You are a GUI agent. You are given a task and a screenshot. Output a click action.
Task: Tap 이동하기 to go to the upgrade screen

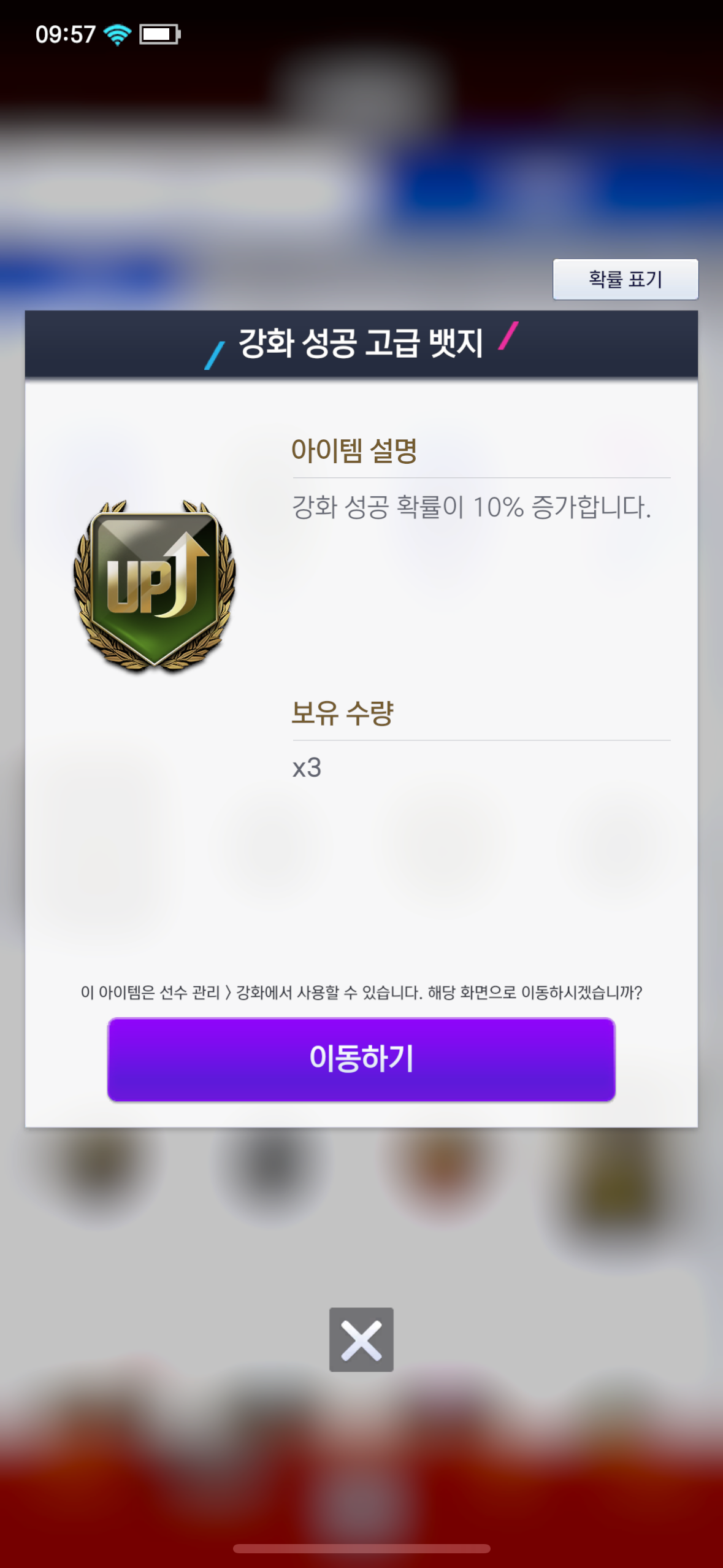pyautogui.click(x=361, y=1059)
